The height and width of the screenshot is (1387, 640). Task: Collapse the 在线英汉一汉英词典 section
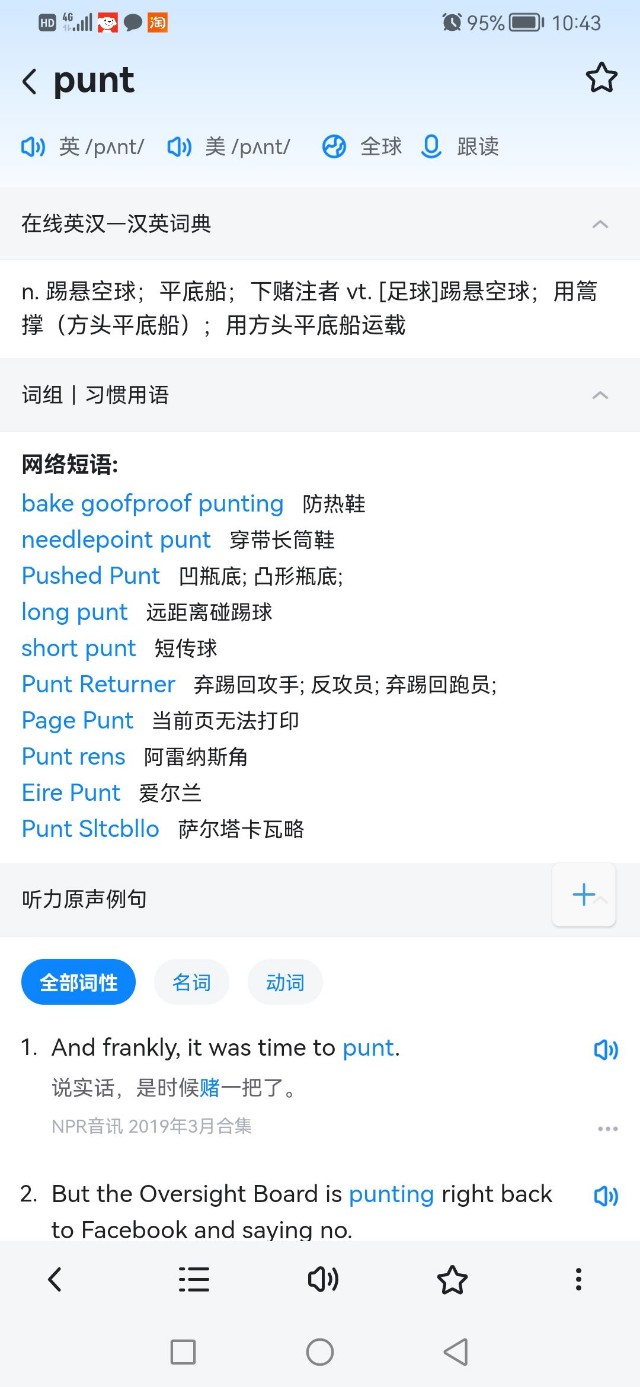point(600,224)
